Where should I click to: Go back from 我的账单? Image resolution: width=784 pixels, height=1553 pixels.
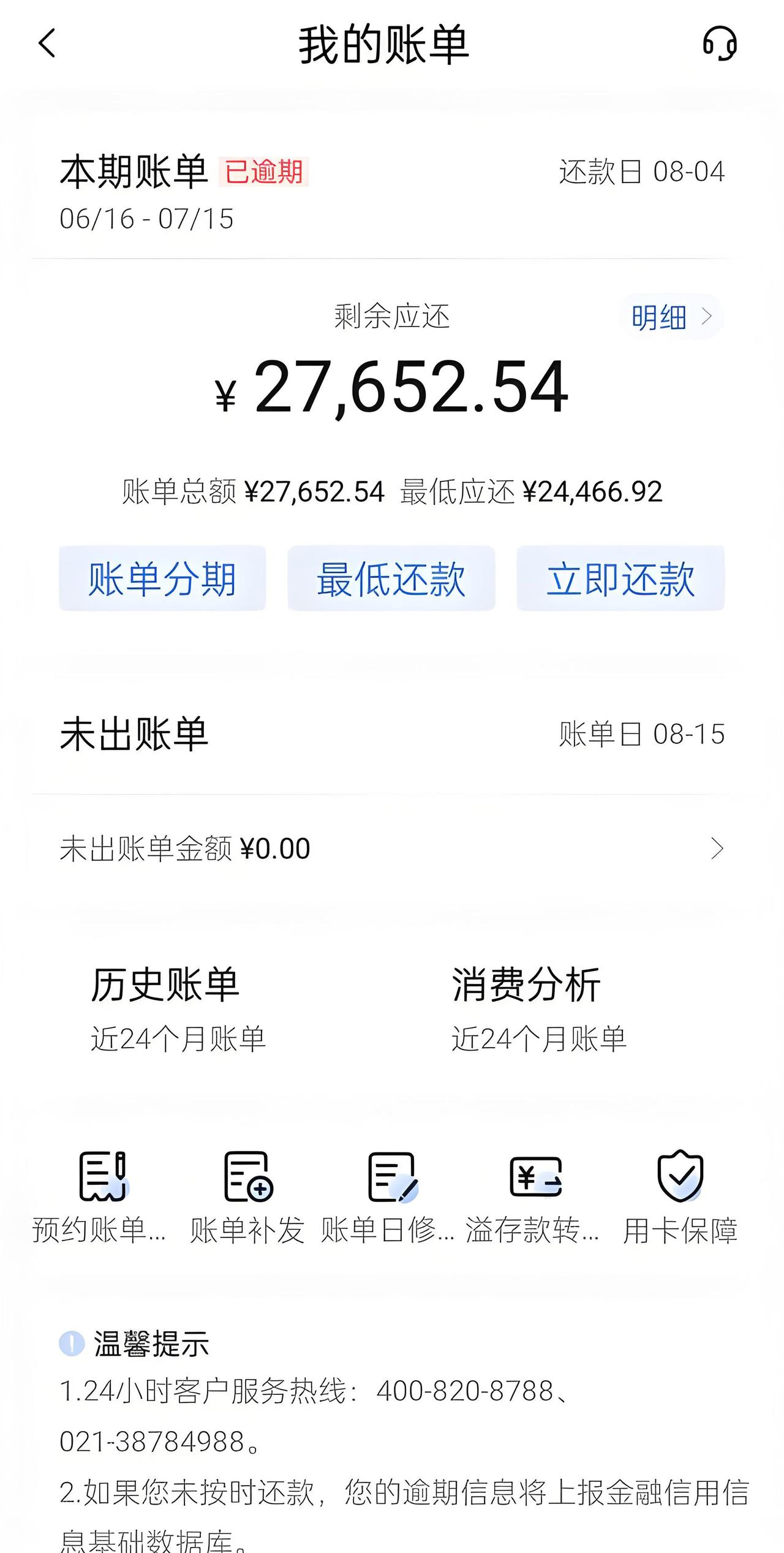[47, 43]
